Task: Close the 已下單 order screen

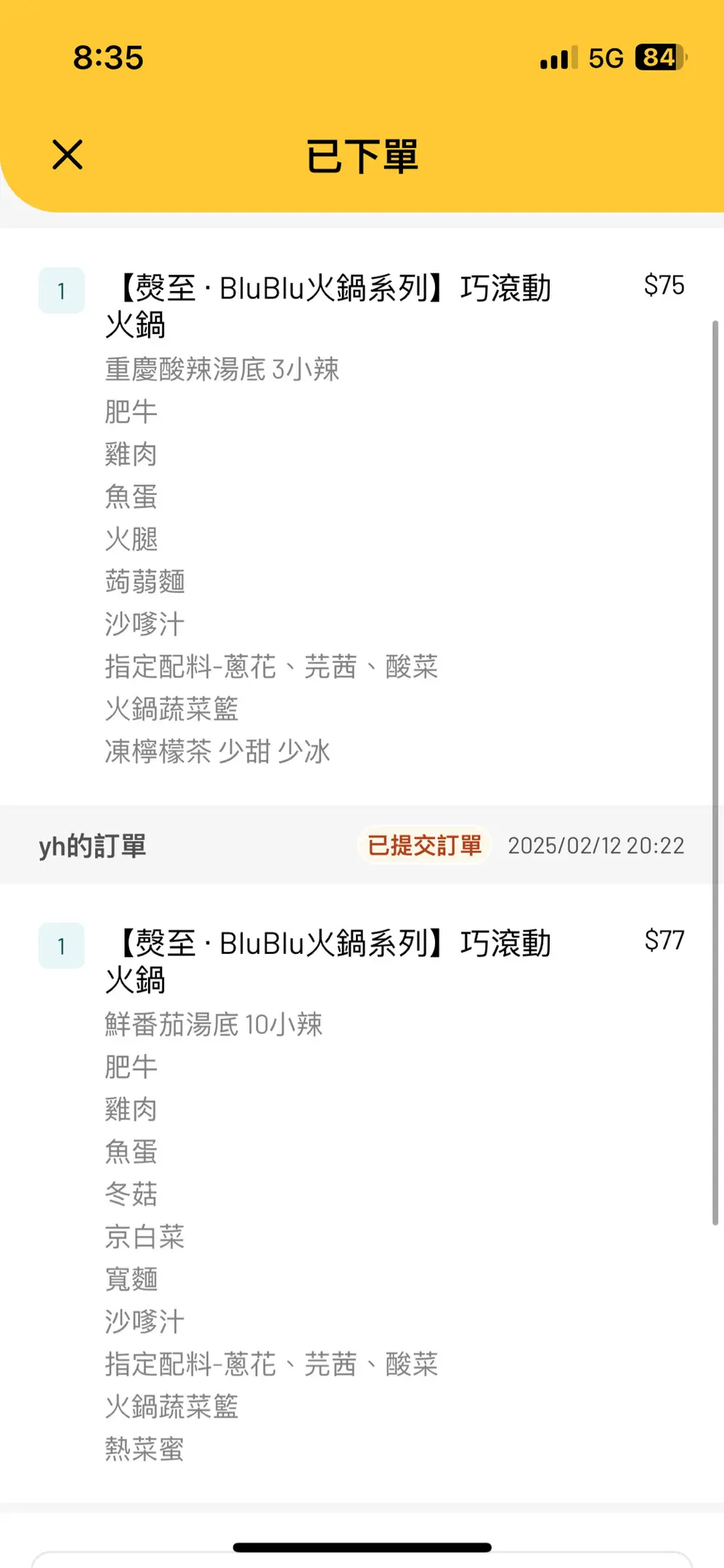Action: (68, 155)
